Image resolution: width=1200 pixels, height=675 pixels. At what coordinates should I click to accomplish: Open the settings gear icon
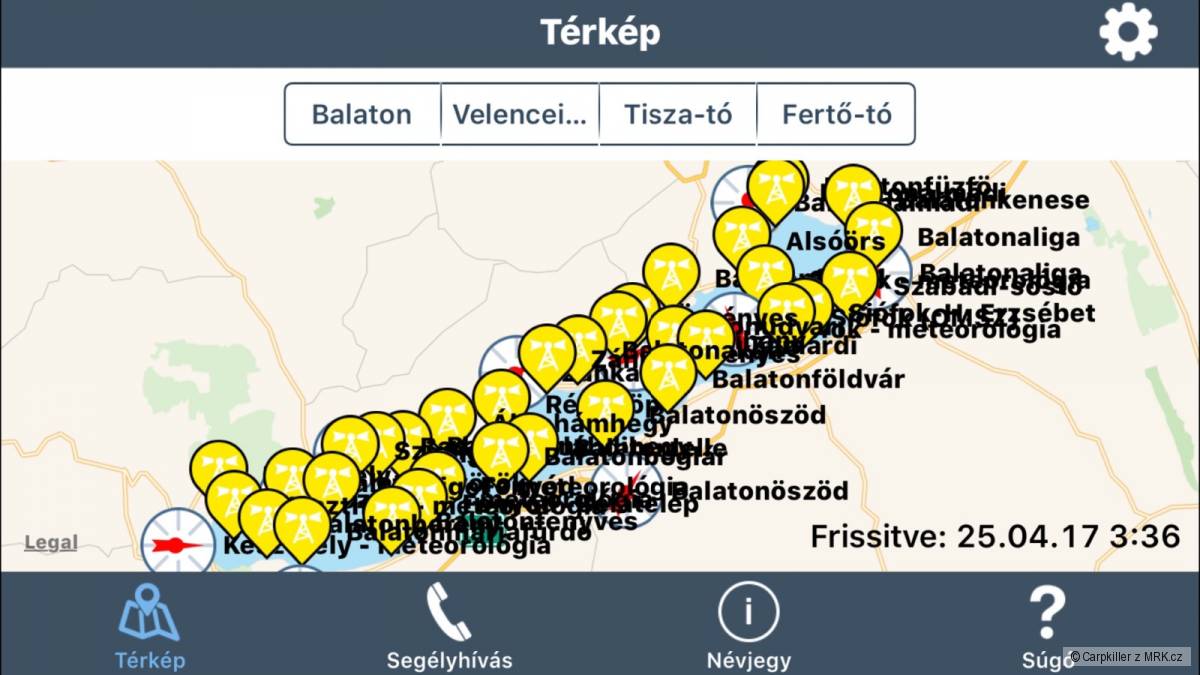click(1128, 32)
